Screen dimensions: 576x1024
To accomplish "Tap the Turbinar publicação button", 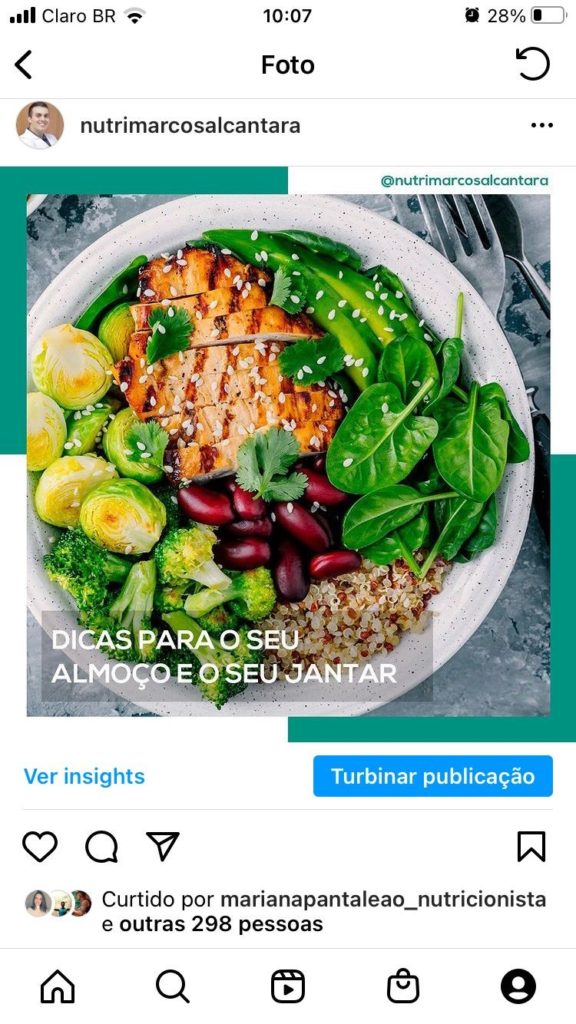I will tap(433, 776).
